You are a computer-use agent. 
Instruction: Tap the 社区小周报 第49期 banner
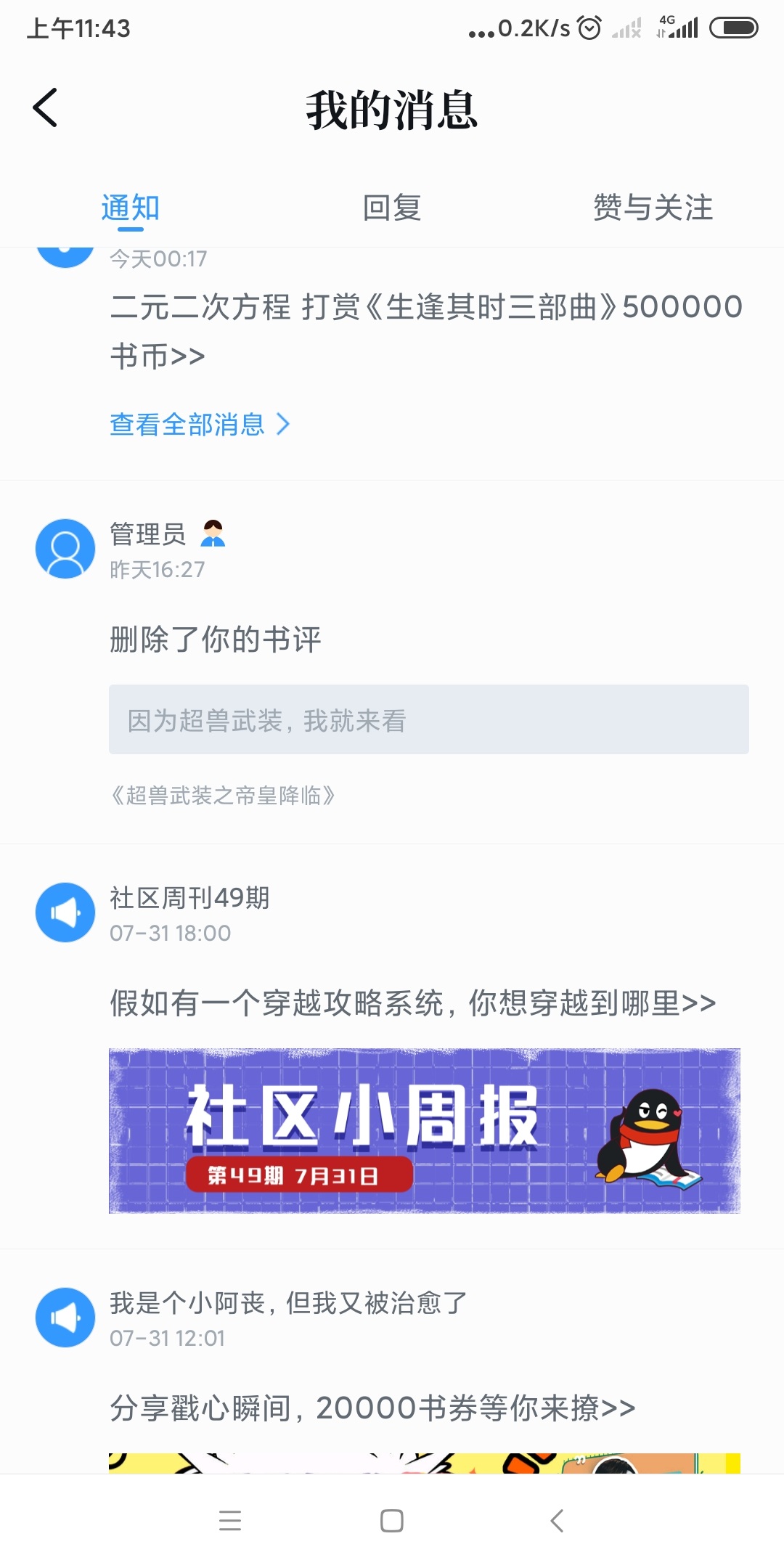(425, 1131)
